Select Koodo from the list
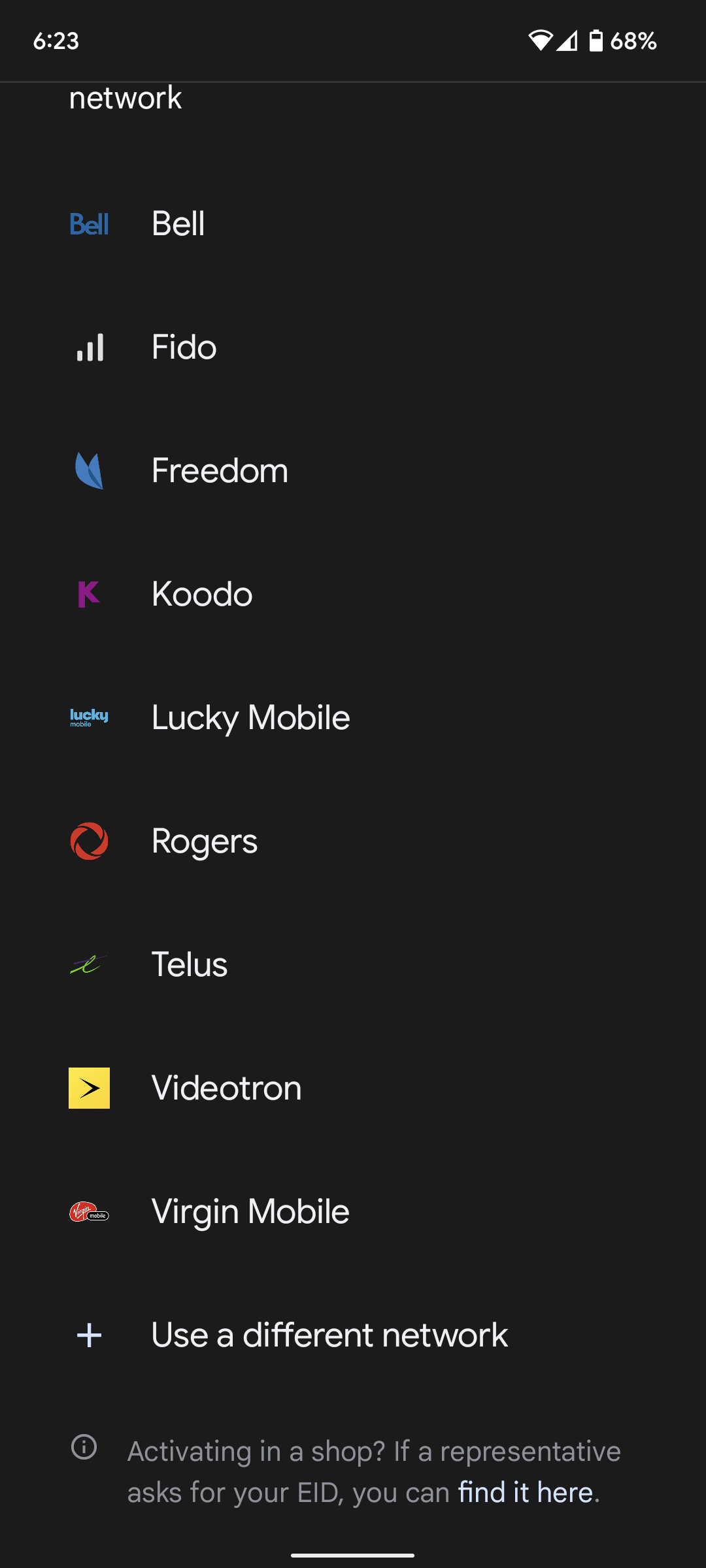Viewport: 706px width, 1568px height. 353,594
